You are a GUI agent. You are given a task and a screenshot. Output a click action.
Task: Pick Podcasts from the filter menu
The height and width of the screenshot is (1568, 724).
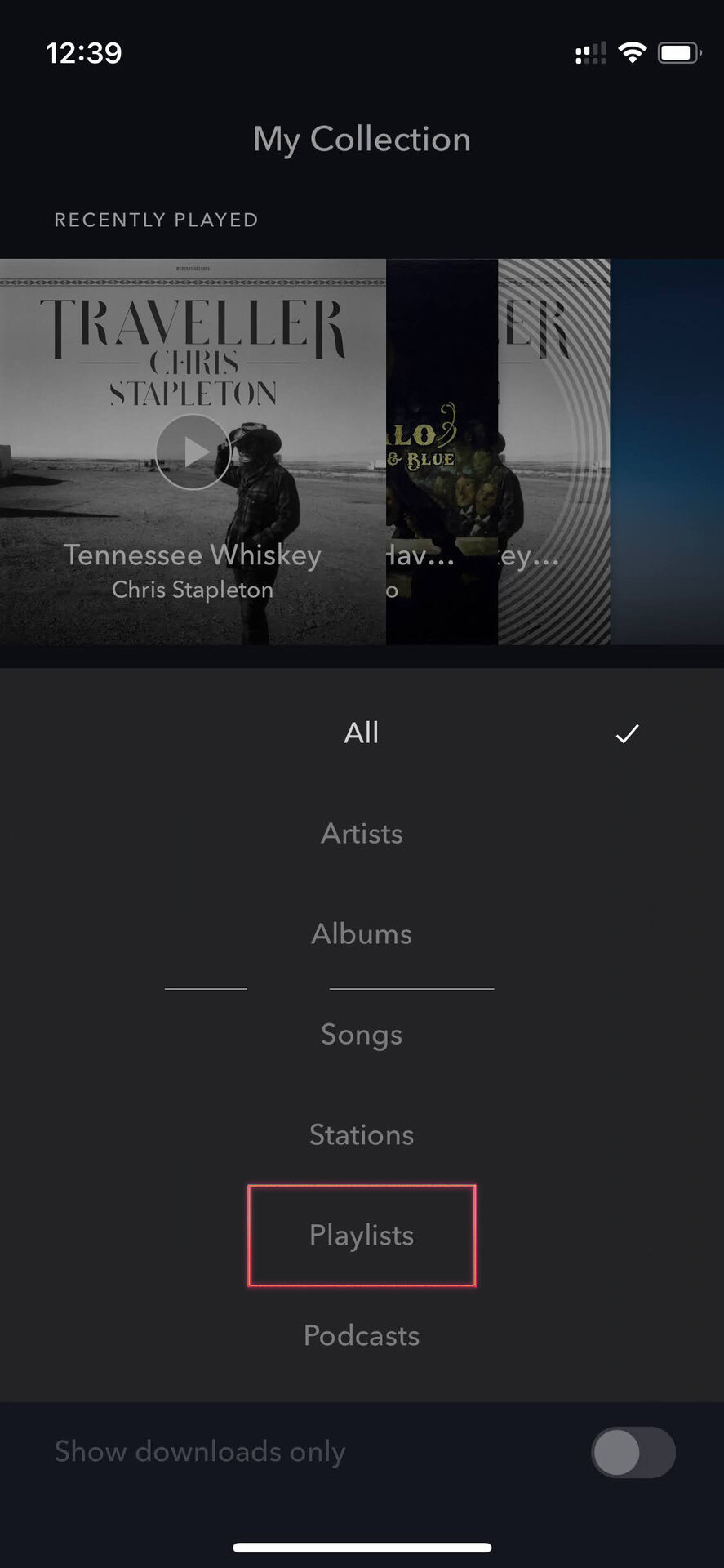pos(362,1336)
